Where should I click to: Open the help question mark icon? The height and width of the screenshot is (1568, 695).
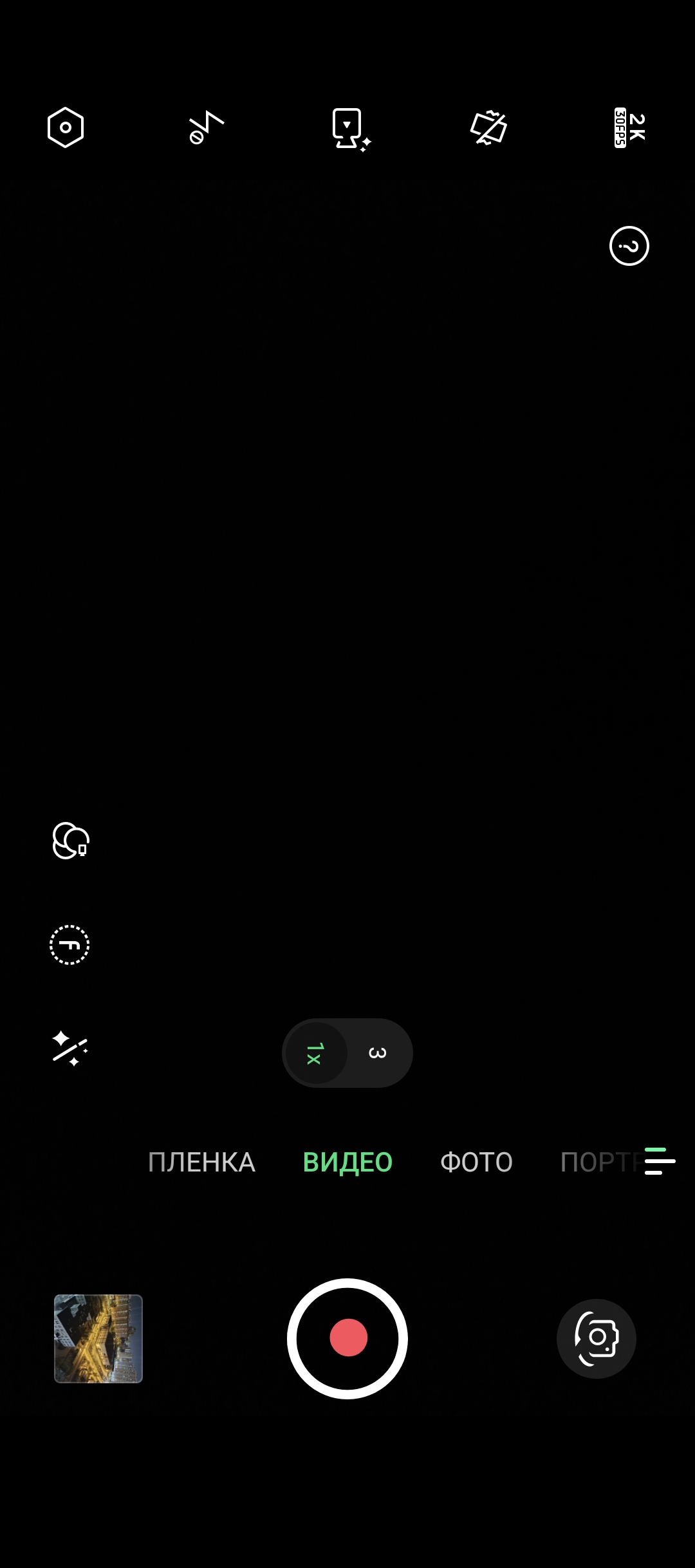pos(629,246)
